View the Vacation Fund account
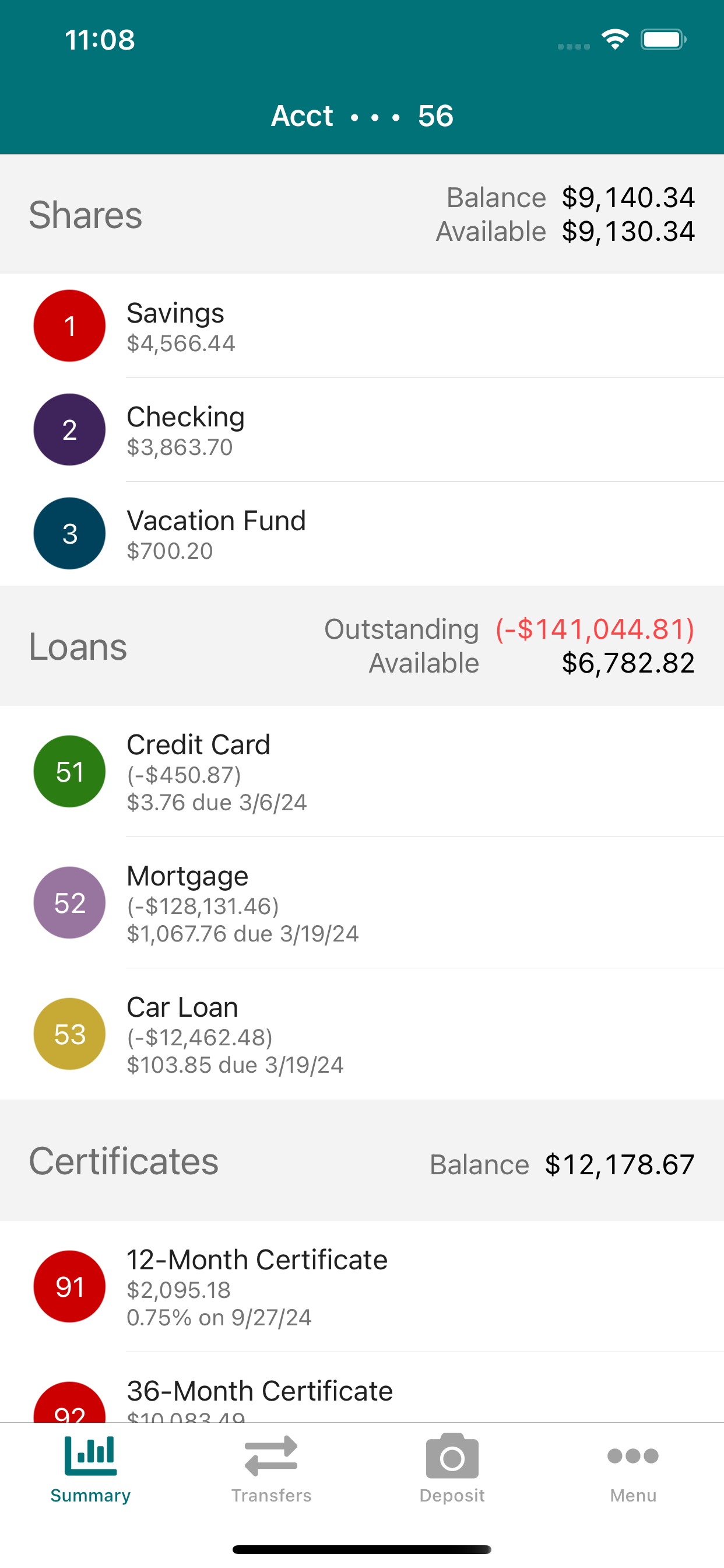This screenshot has height=1568, width=724. click(x=362, y=534)
